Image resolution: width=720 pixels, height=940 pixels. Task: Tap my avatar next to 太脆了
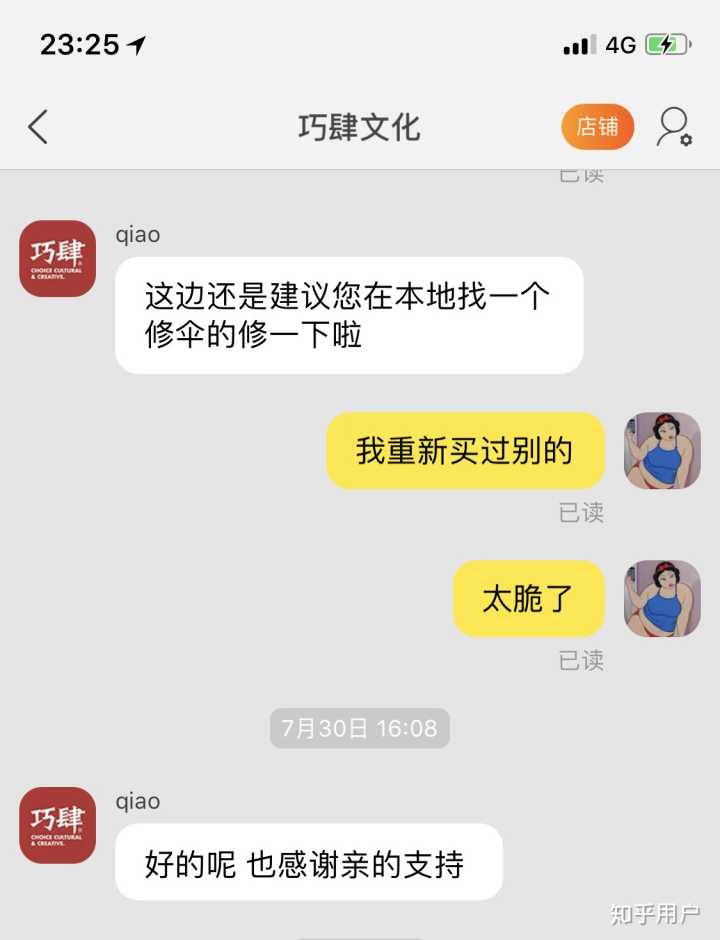tap(662, 598)
